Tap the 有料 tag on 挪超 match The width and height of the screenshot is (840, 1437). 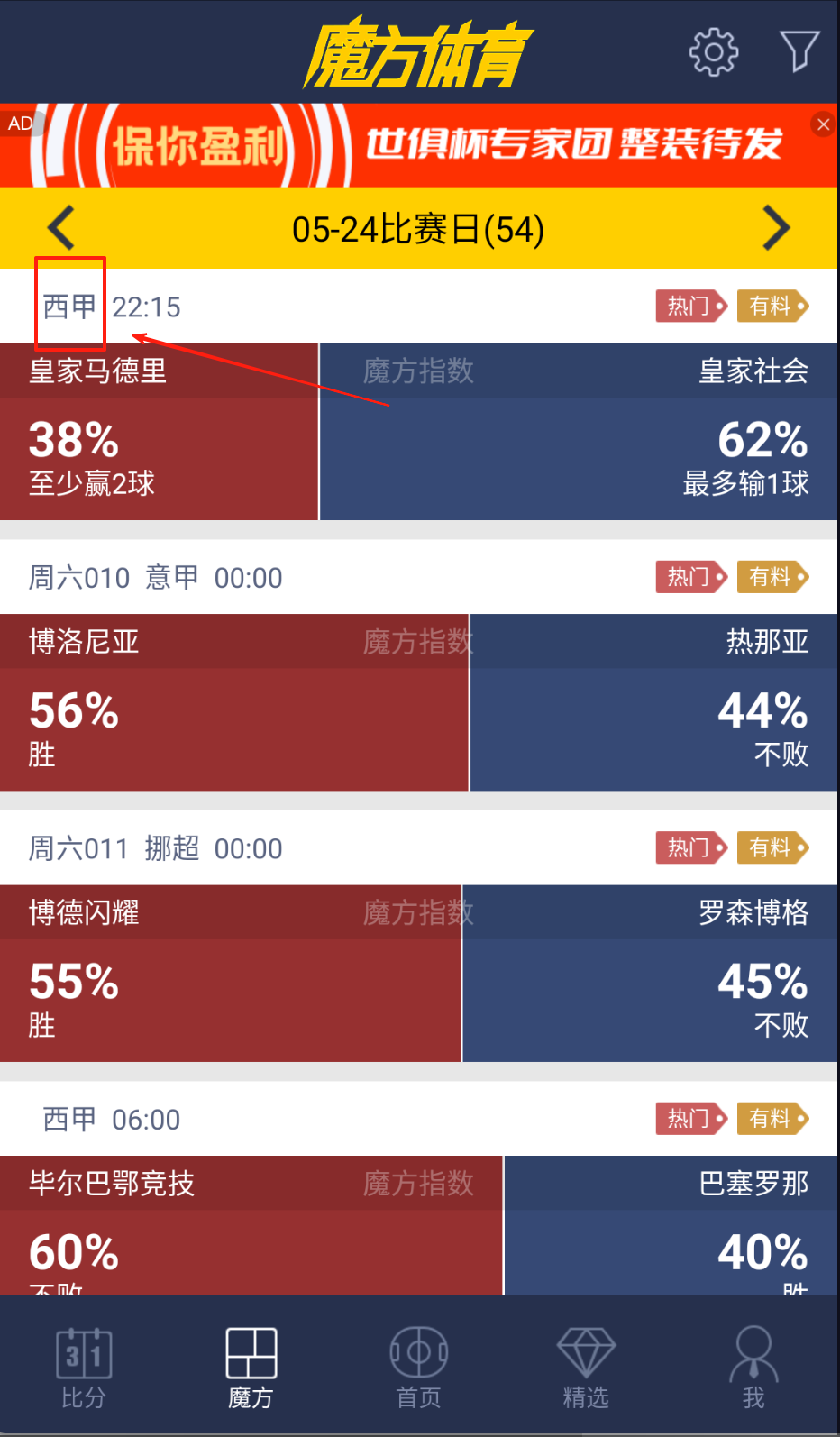coord(772,847)
